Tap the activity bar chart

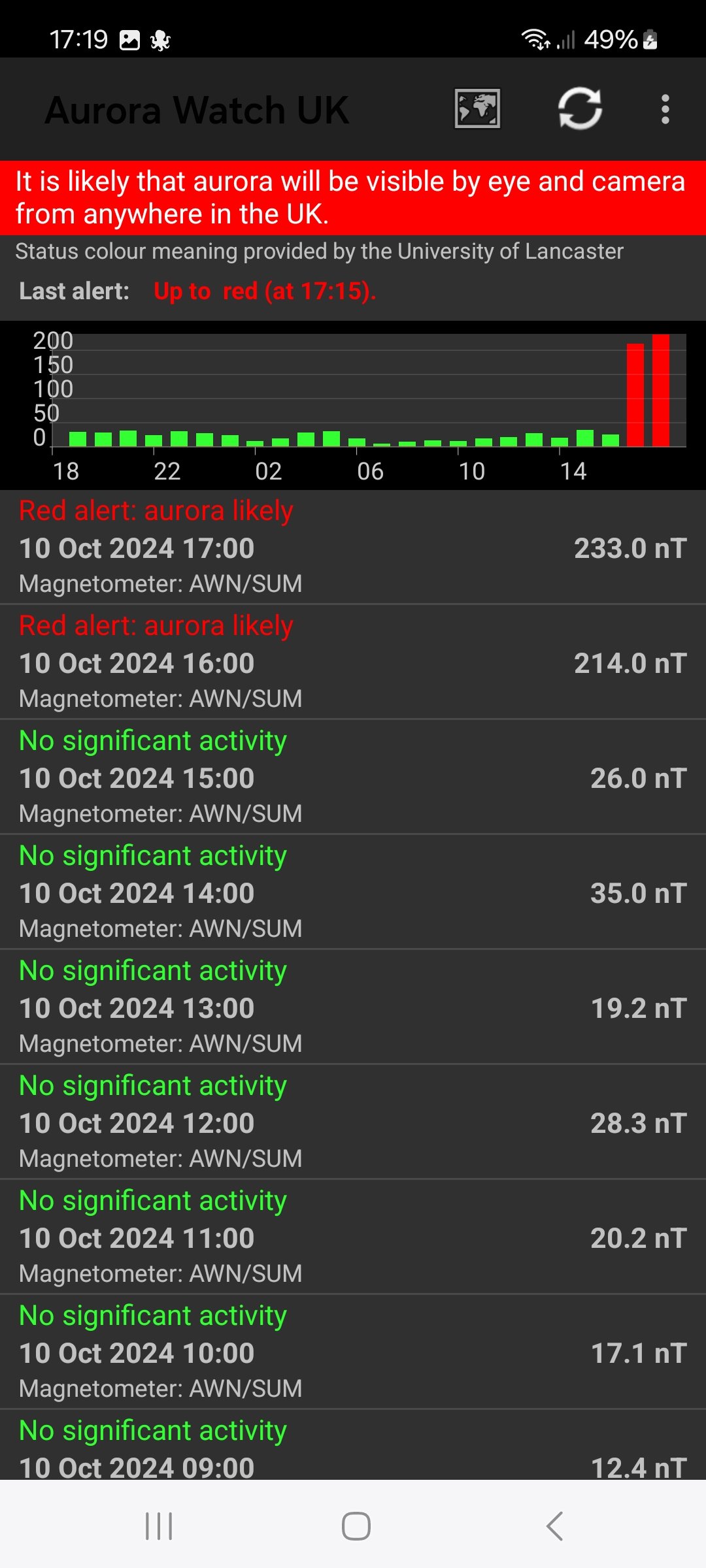pyautogui.click(x=353, y=405)
